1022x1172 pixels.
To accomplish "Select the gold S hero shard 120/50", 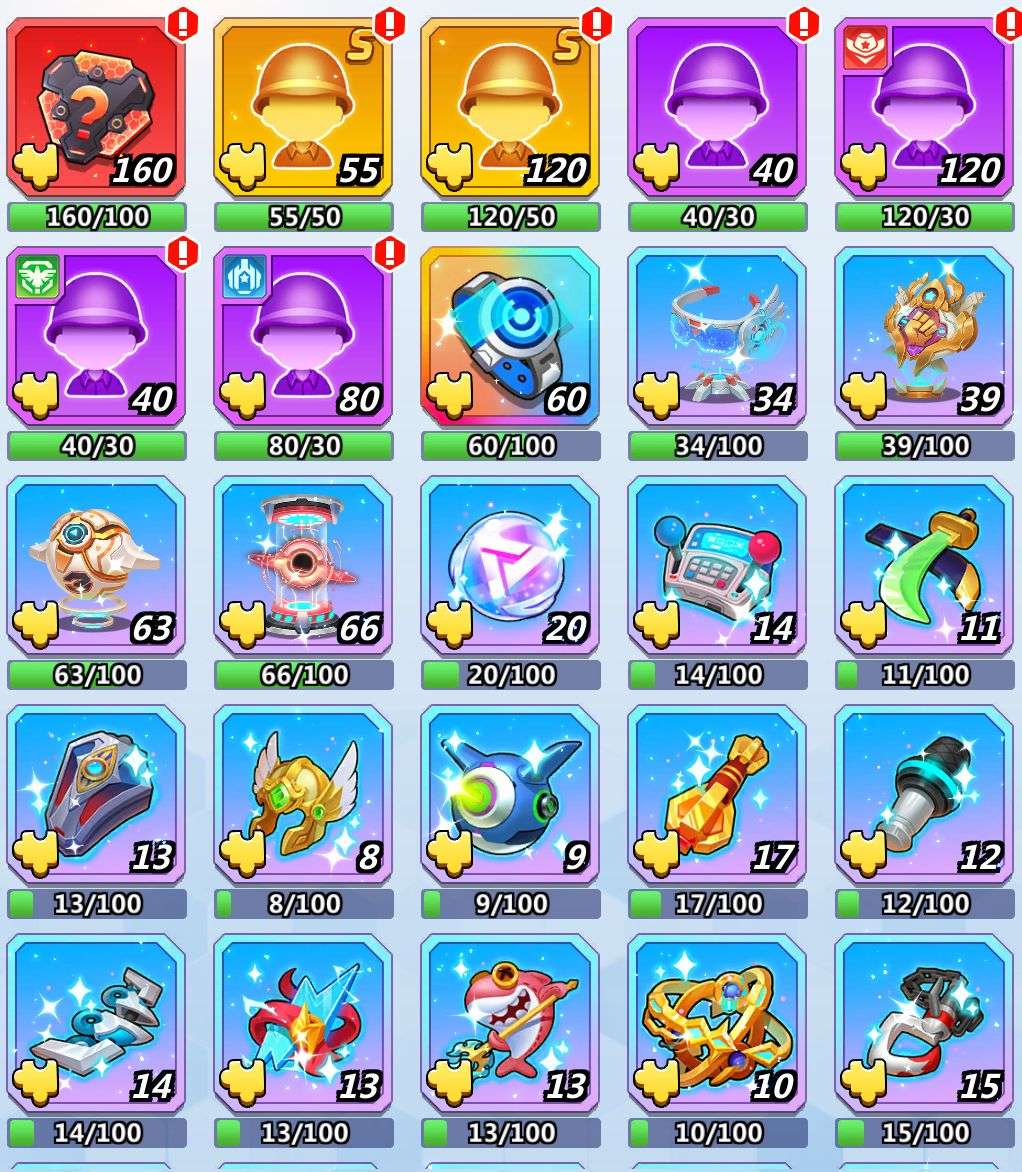I will (x=510, y=108).
